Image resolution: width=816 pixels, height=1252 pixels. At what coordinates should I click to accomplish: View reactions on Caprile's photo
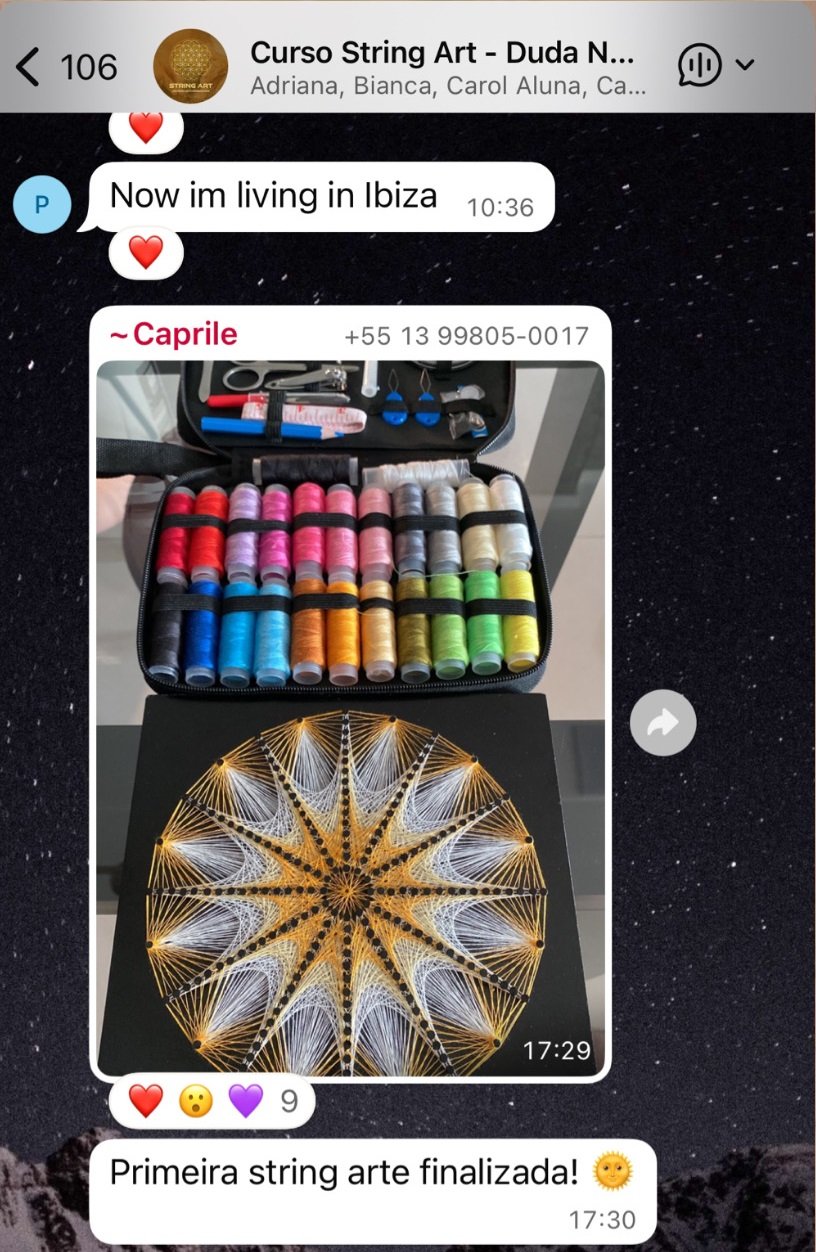click(210, 1101)
